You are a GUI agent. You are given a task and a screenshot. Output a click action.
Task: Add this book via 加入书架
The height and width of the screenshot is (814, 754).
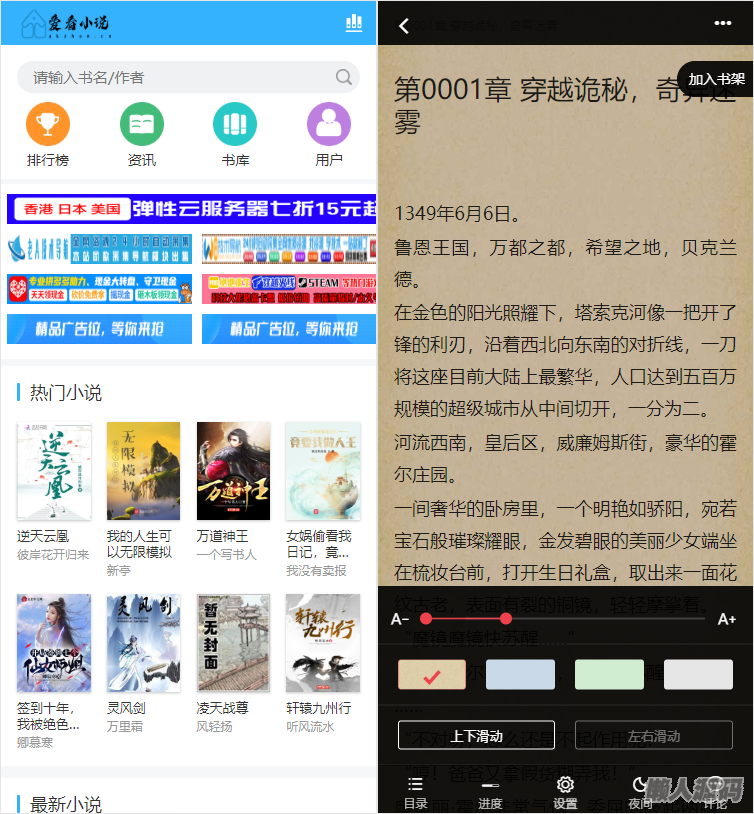[x=716, y=79]
